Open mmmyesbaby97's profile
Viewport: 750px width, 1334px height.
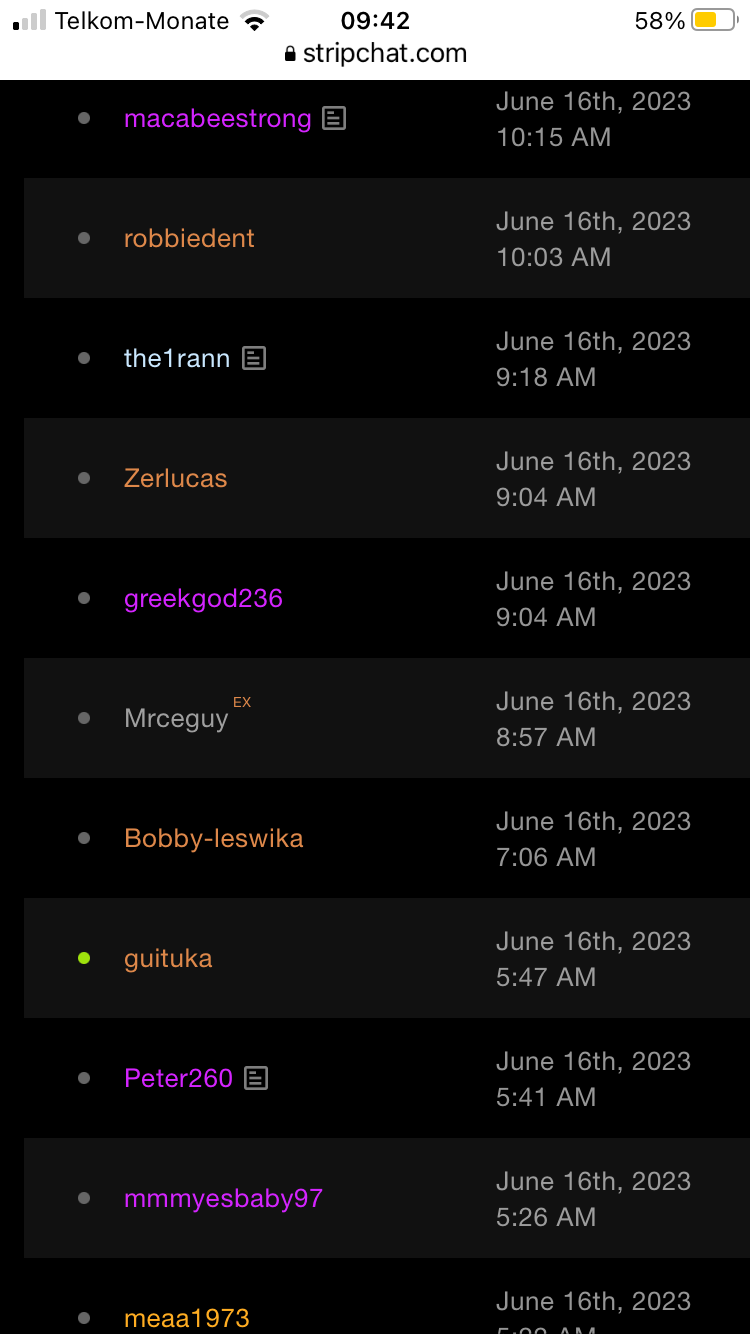(223, 1199)
